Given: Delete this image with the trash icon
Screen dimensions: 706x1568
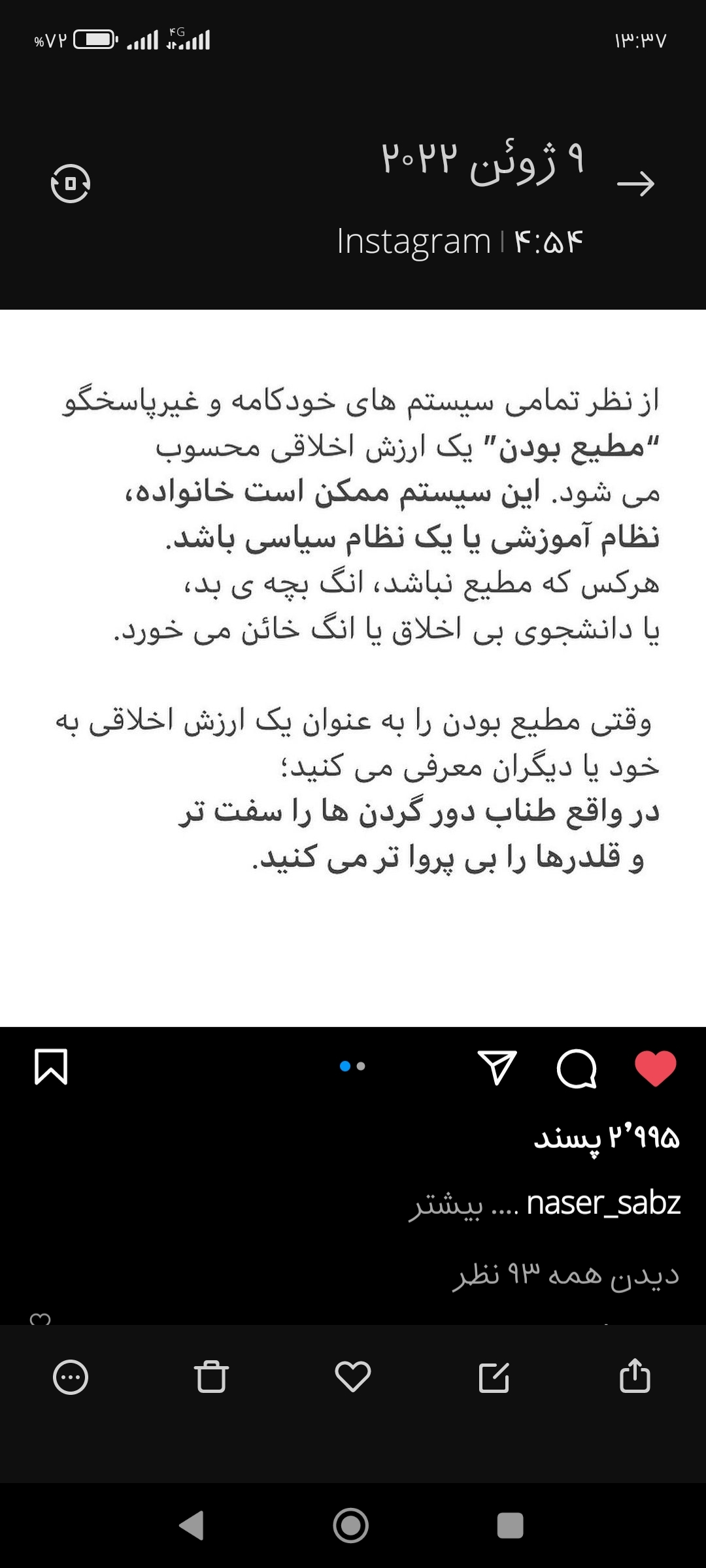Looking at the screenshot, I should (211, 1377).
